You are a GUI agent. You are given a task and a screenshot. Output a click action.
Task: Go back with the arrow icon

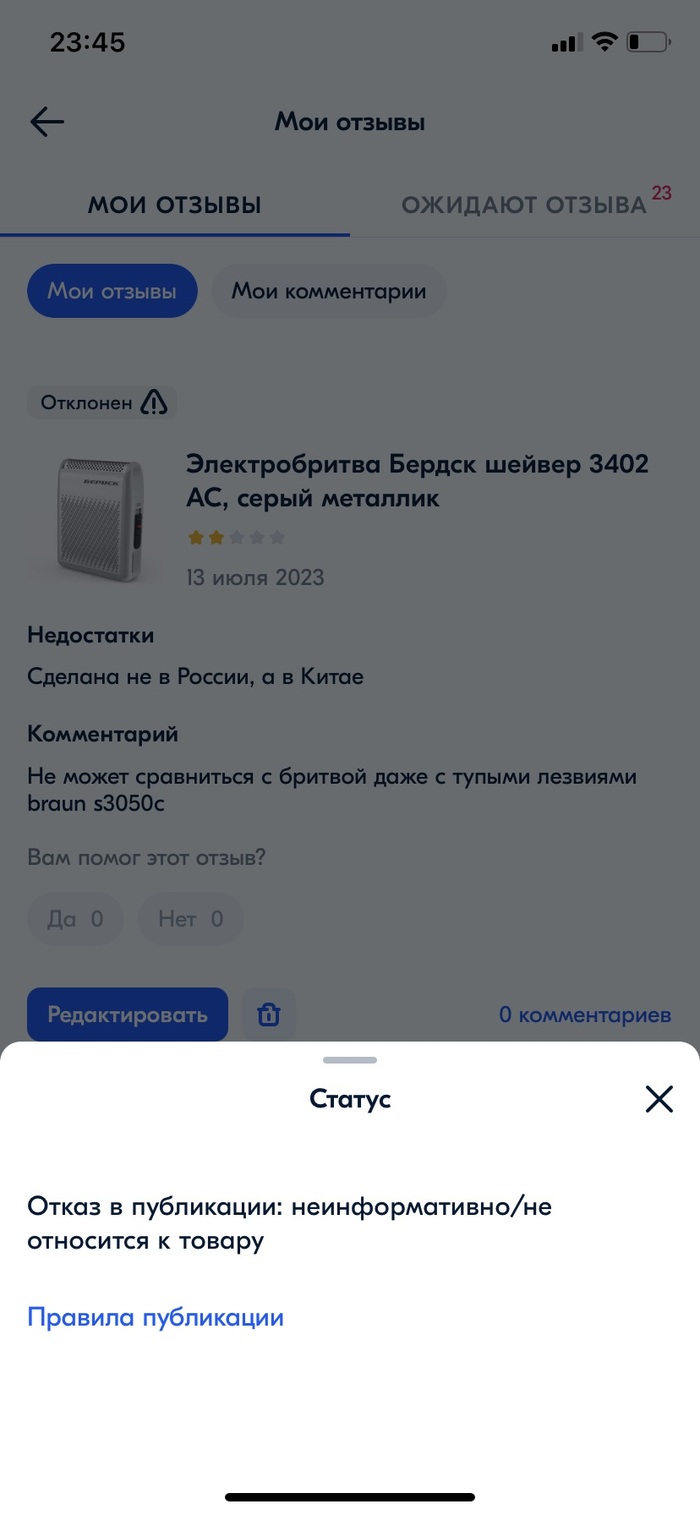pyautogui.click(x=47, y=122)
